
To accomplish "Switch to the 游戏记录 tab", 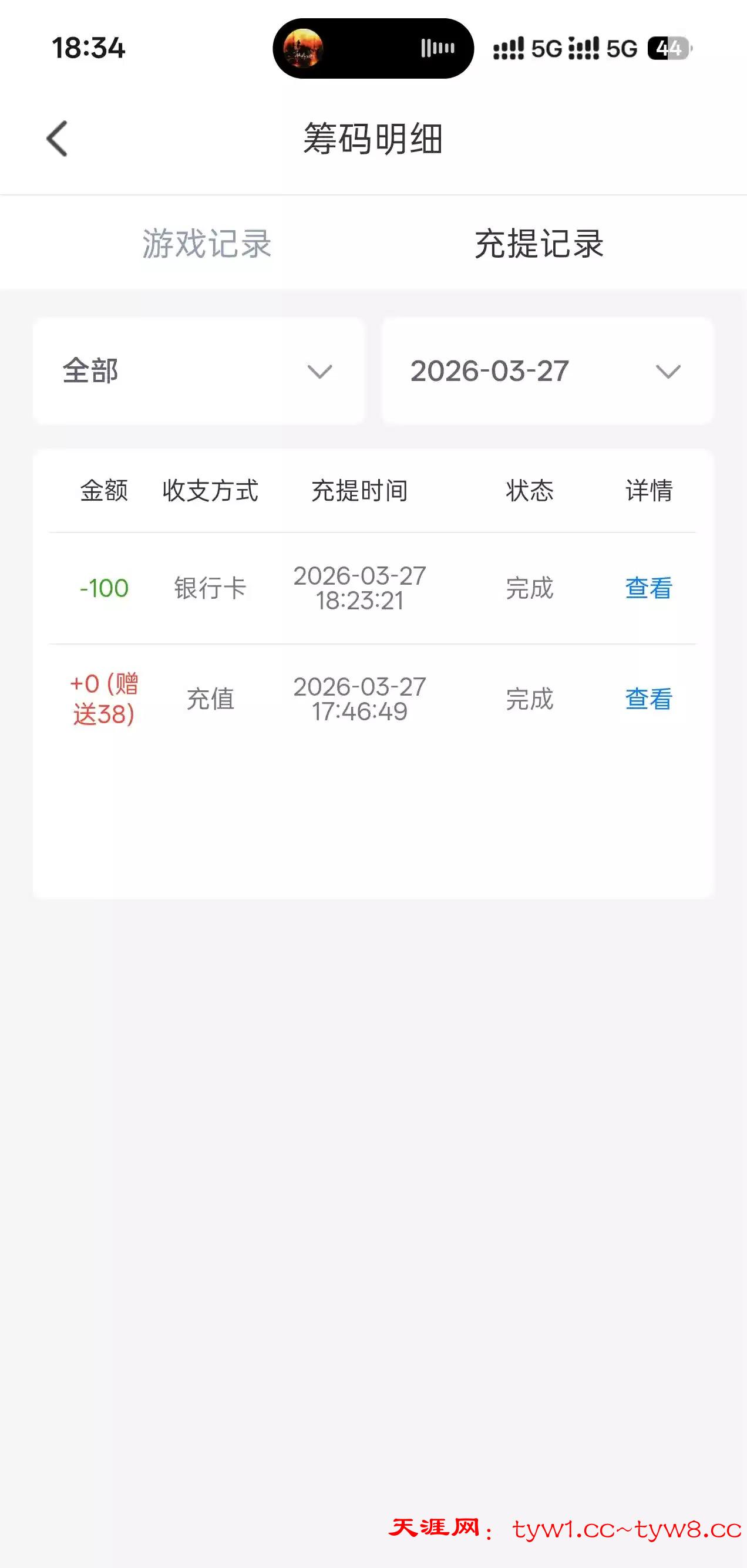I will (206, 244).
